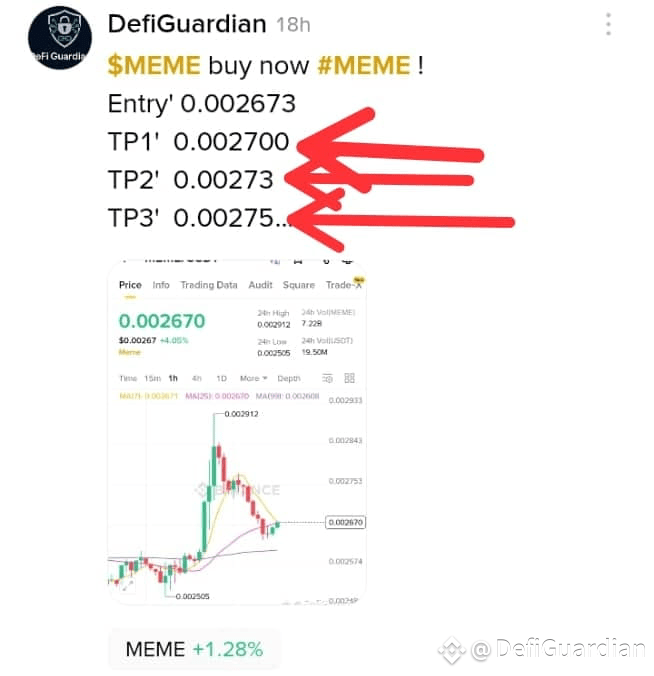Open the $MEME cashtag link
654x676 pixels.
(x=154, y=67)
